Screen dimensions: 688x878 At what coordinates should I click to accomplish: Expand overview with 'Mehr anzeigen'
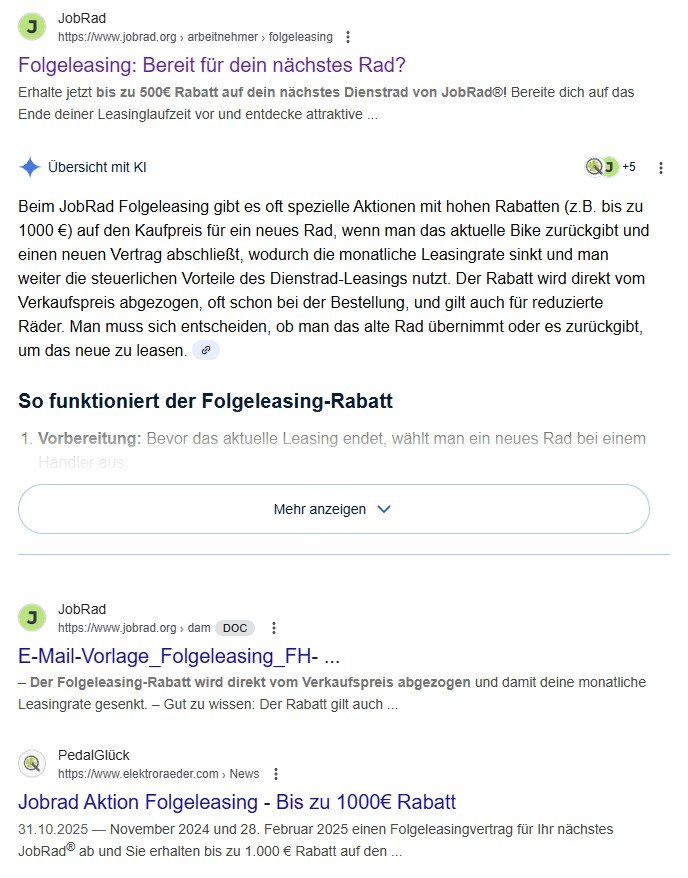tap(333, 509)
